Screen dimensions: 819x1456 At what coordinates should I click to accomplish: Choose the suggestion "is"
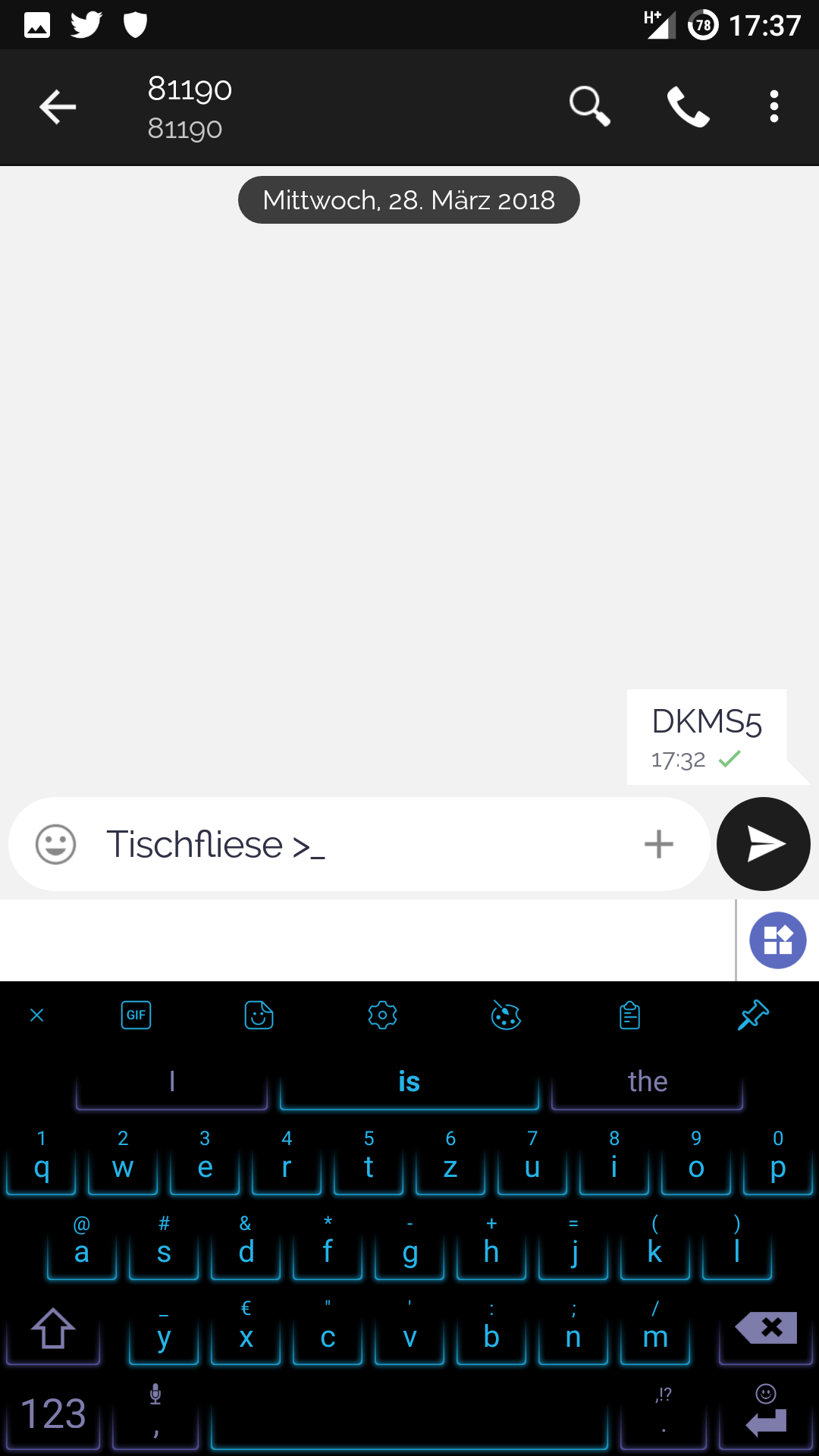tap(409, 1081)
